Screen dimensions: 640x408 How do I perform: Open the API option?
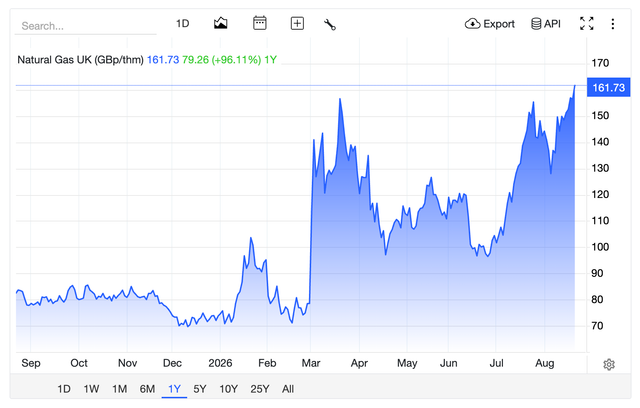[x=546, y=24]
